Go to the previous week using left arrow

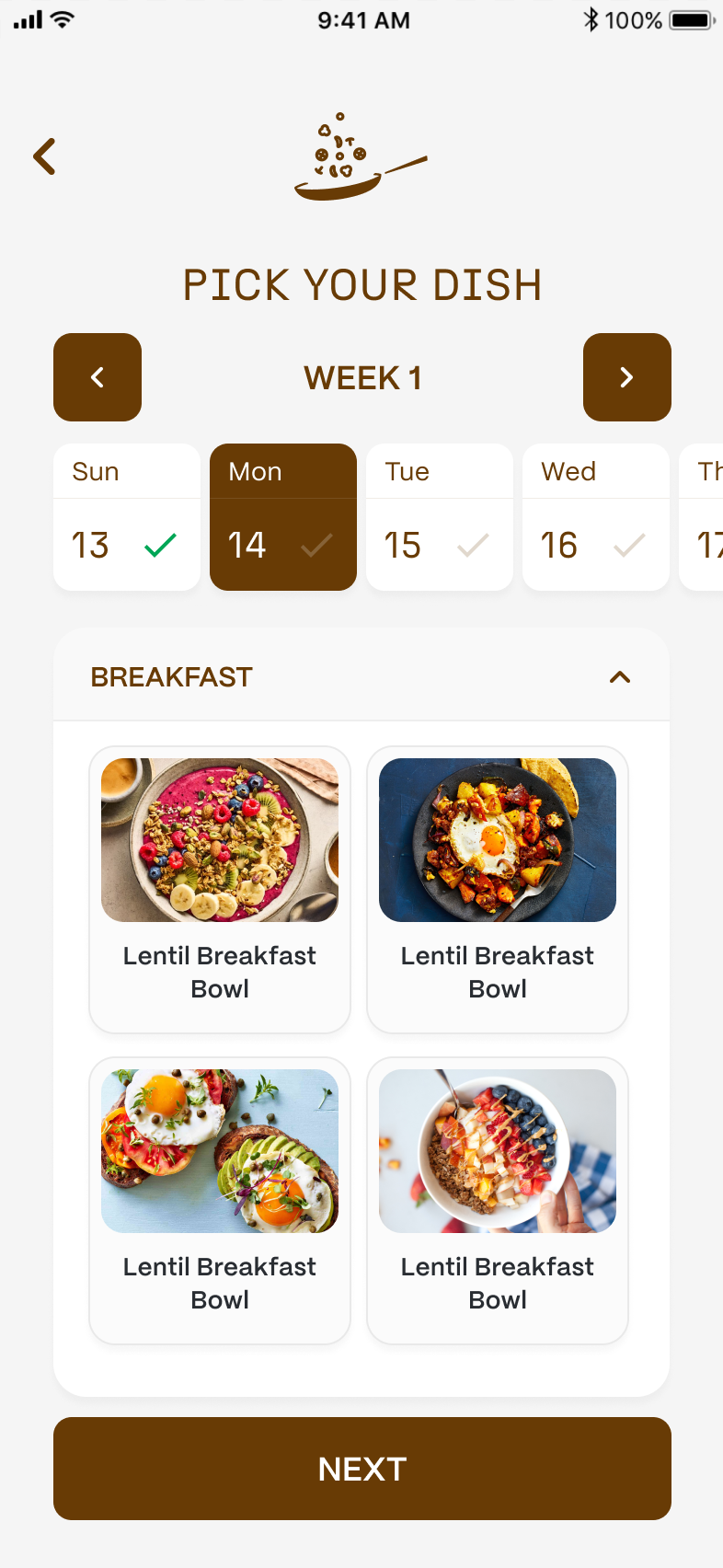(97, 377)
